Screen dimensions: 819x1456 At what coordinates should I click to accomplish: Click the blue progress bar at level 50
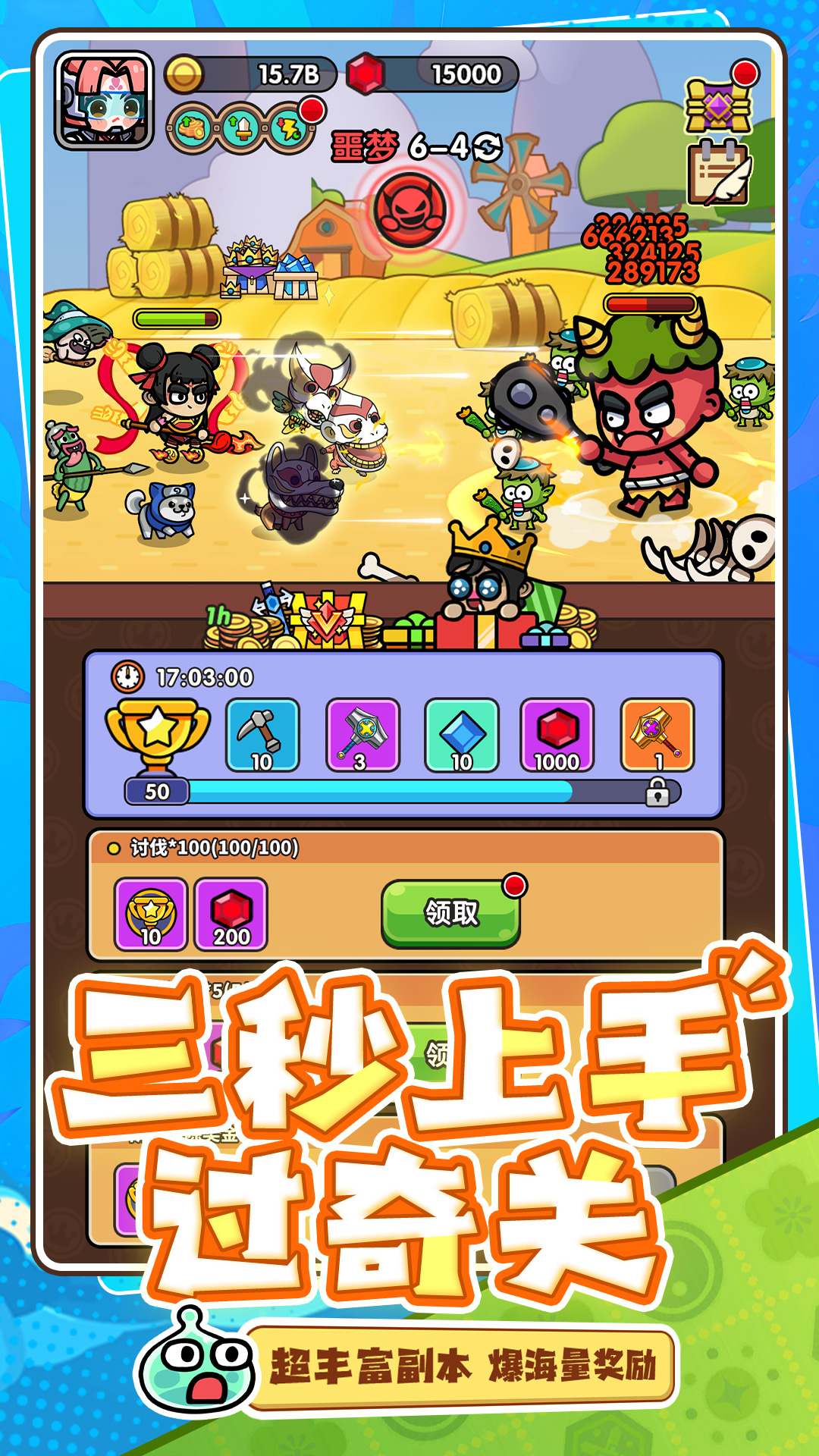(x=379, y=791)
